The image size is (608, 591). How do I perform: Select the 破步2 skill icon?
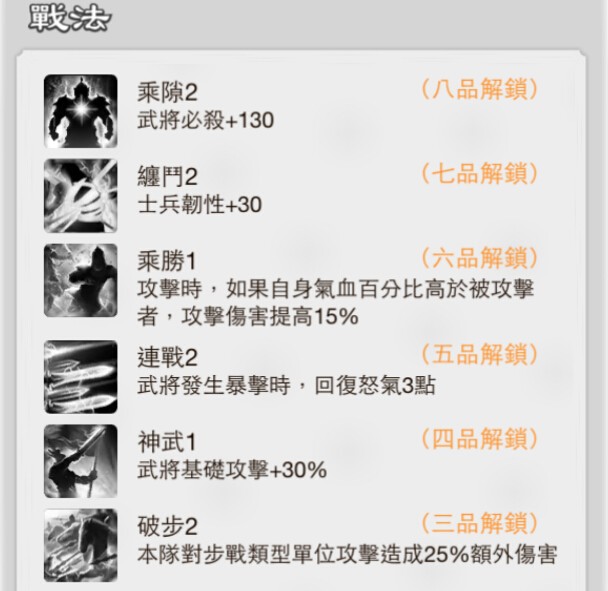click(x=80, y=546)
